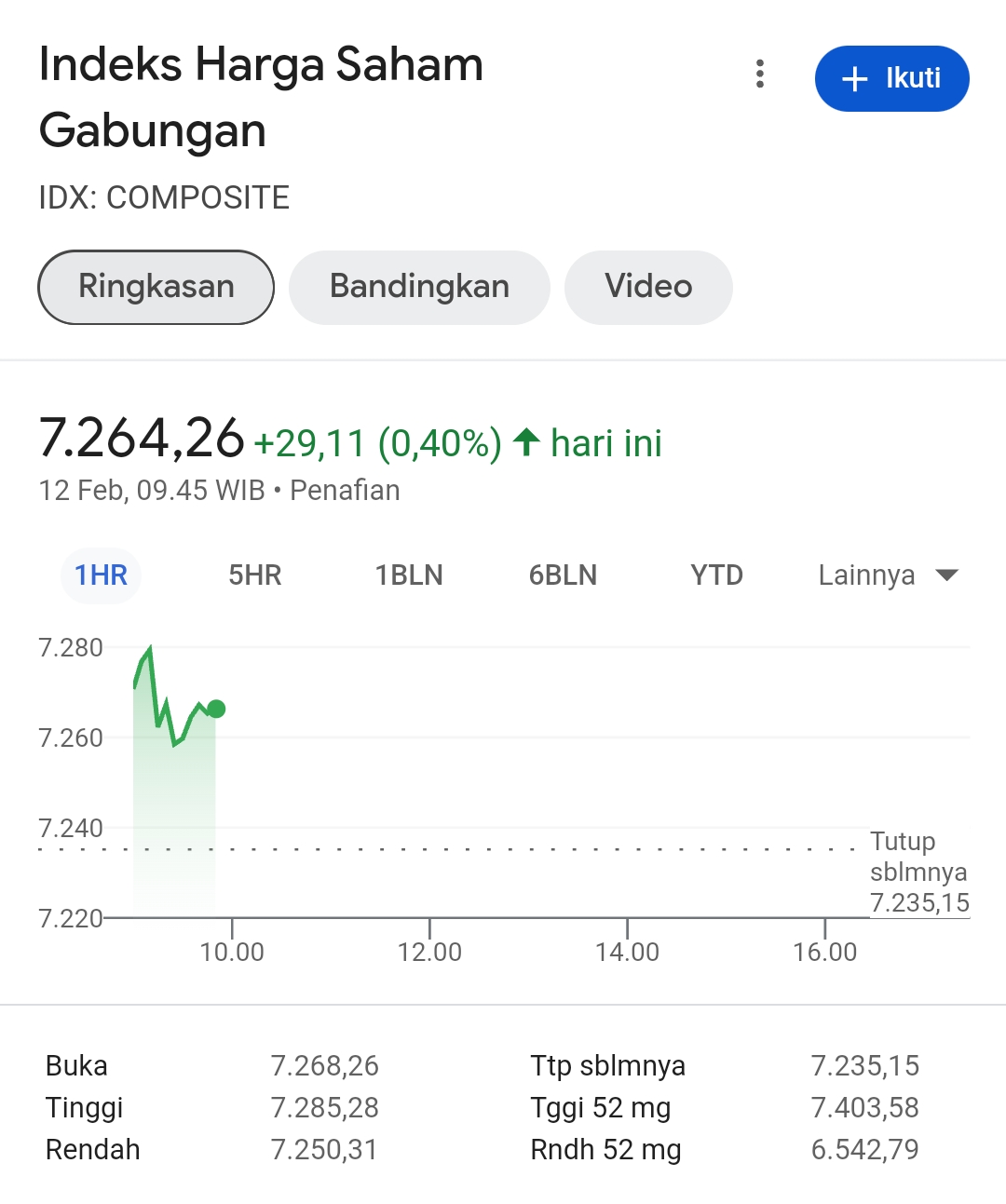The width and height of the screenshot is (1006, 1204).
Task: Expand the Lainnya timeframe dropdown
Action: click(886, 575)
